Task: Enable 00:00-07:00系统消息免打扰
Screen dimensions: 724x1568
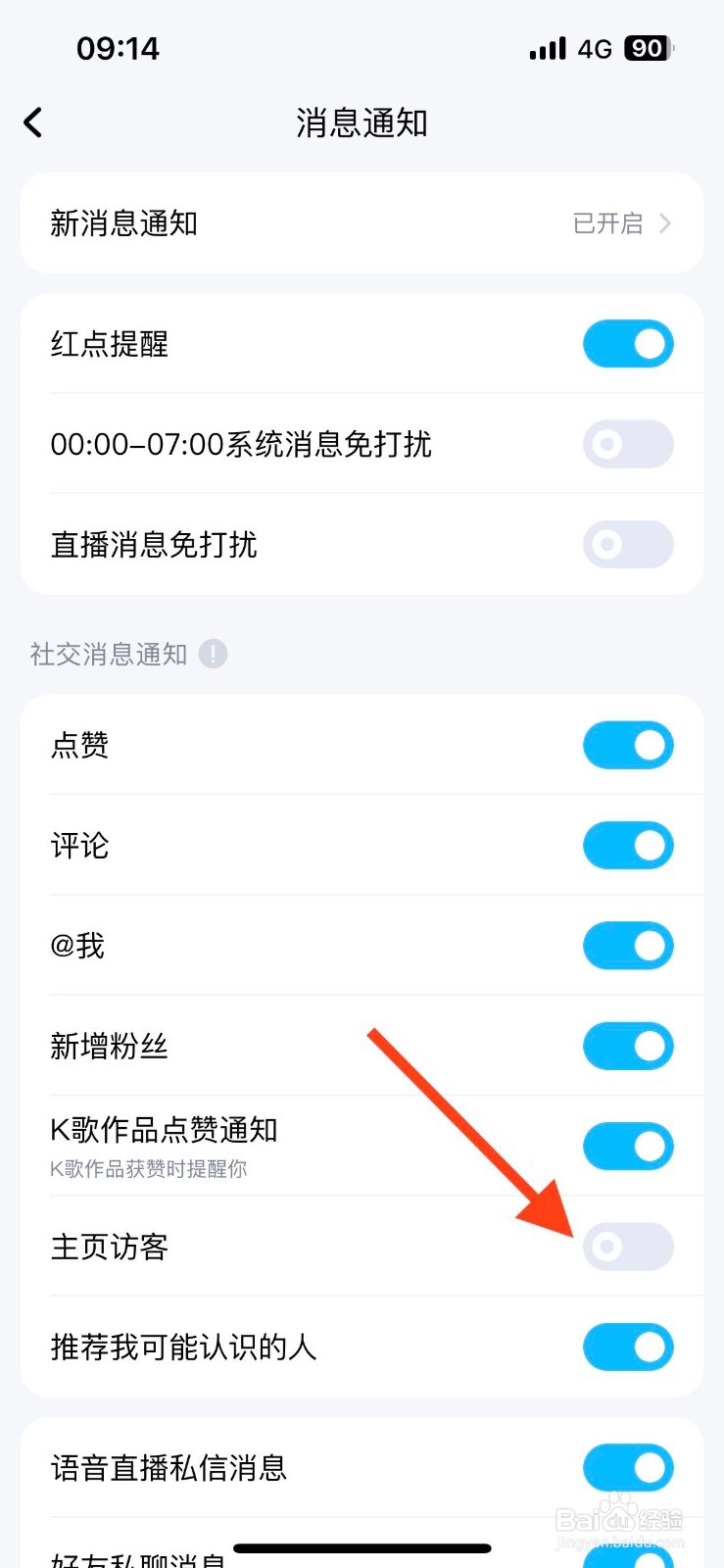Action: pyautogui.click(x=628, y=444)
